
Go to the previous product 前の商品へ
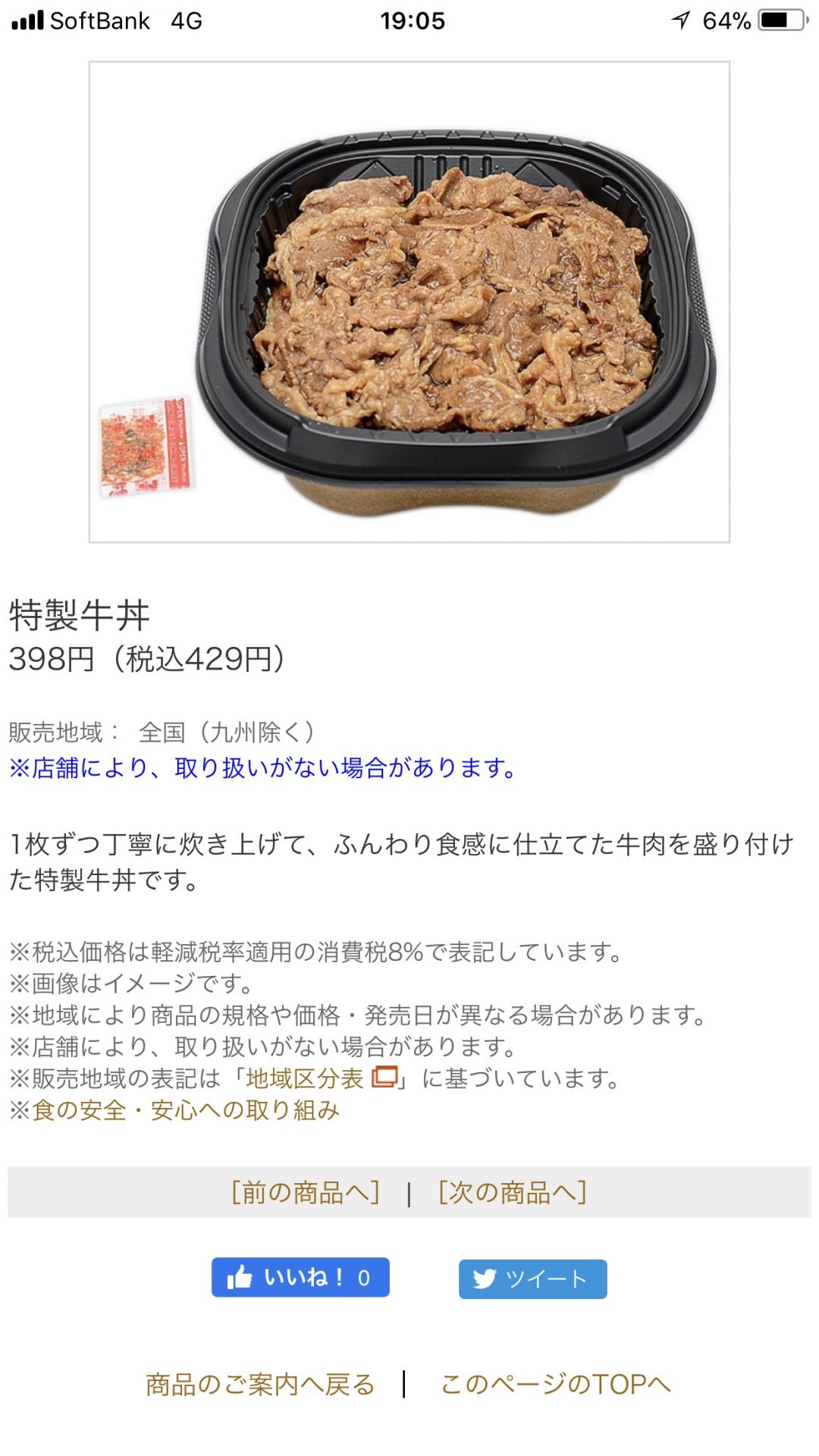tap(306, 1192)
